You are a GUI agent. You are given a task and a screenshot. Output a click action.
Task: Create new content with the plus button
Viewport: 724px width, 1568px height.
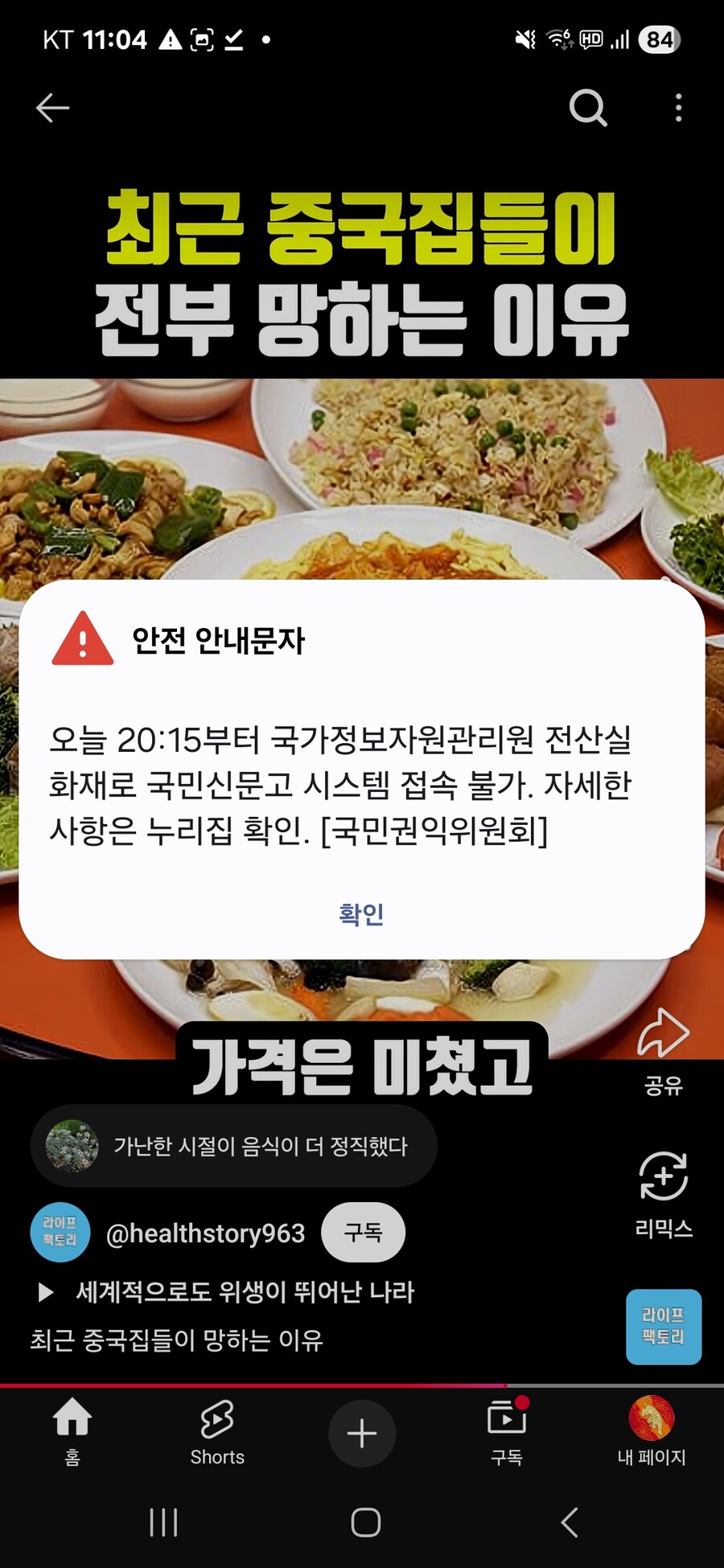coord(362,1433)
